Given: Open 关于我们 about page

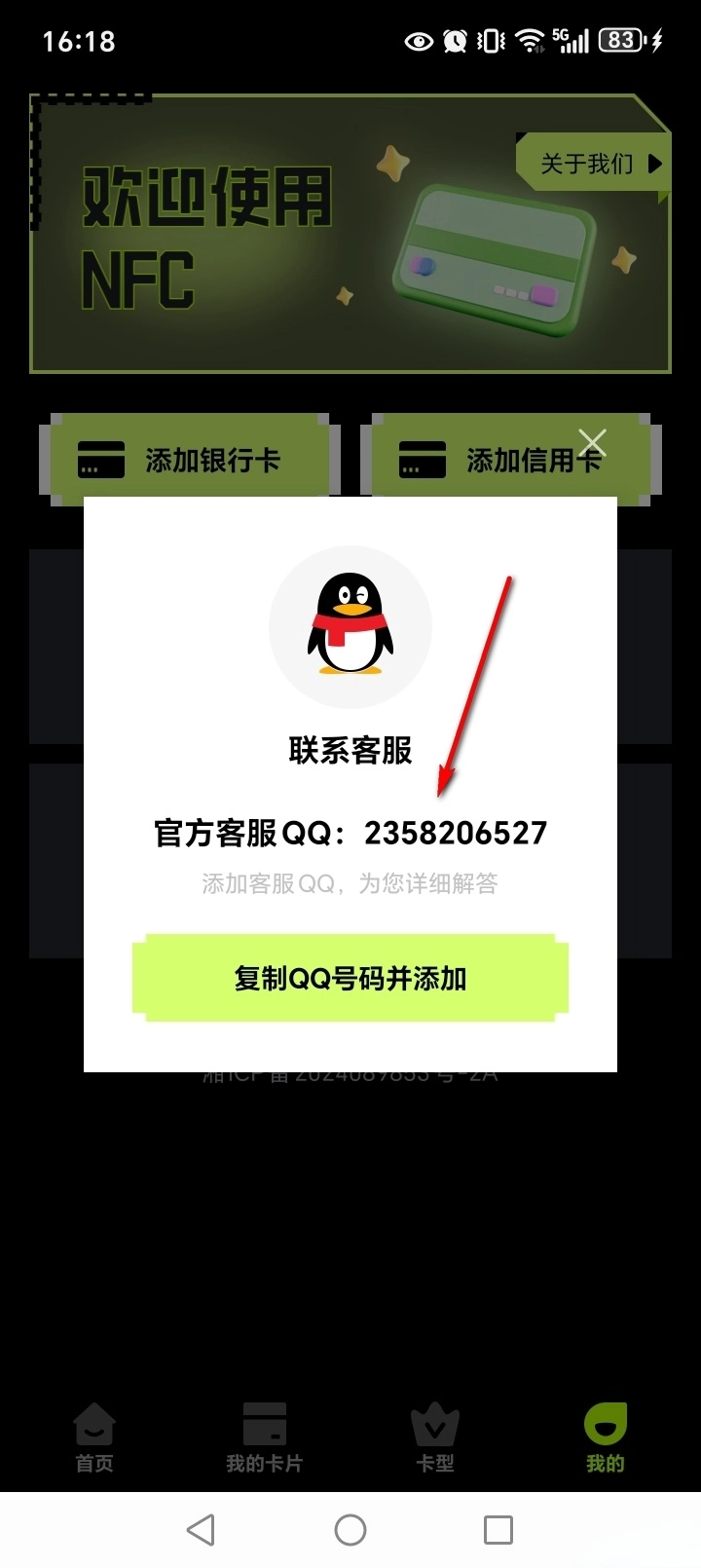Looking at the screenshot, I should click(594, 164).
